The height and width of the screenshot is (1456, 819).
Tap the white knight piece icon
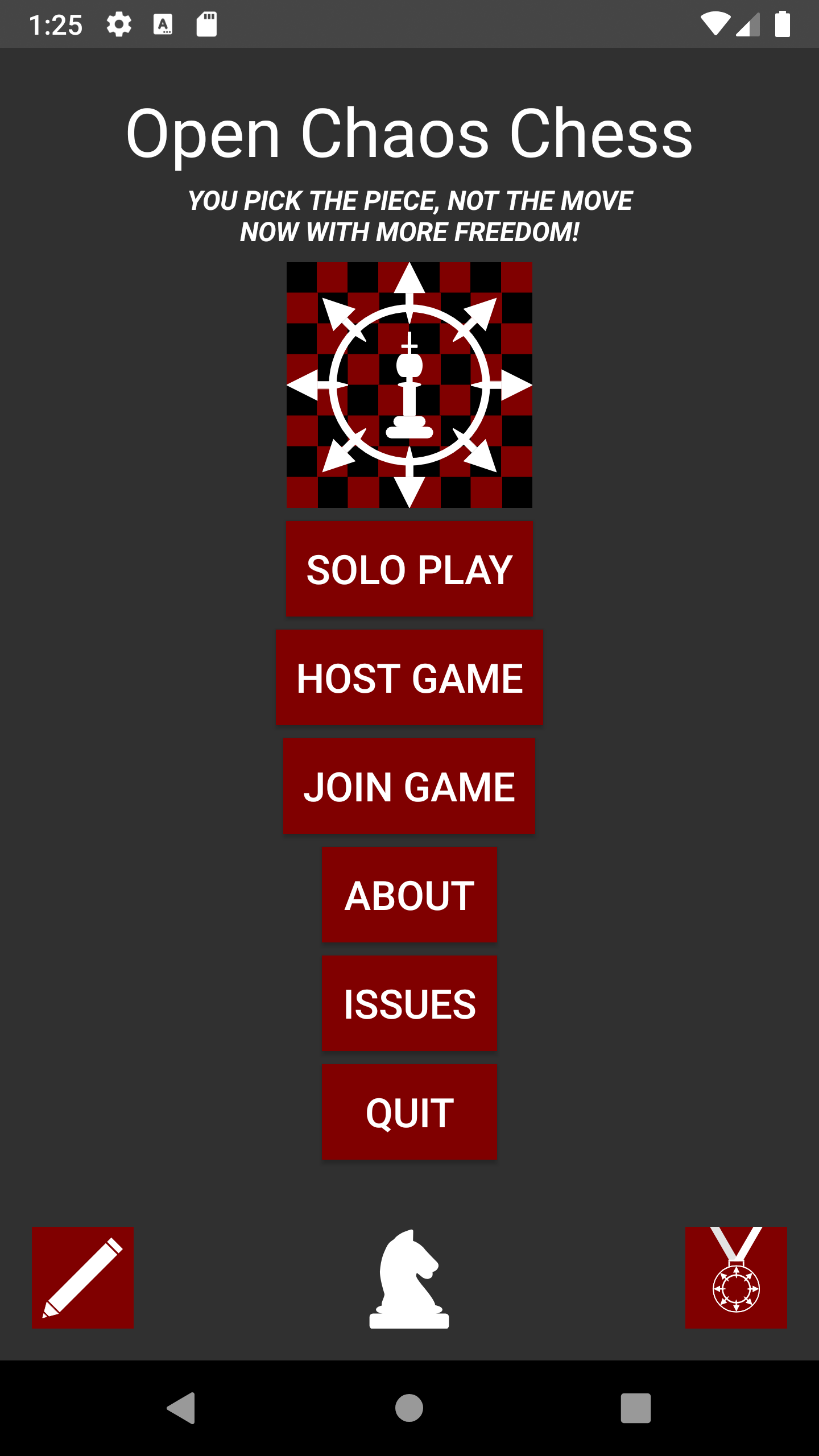click(409, 1279)
